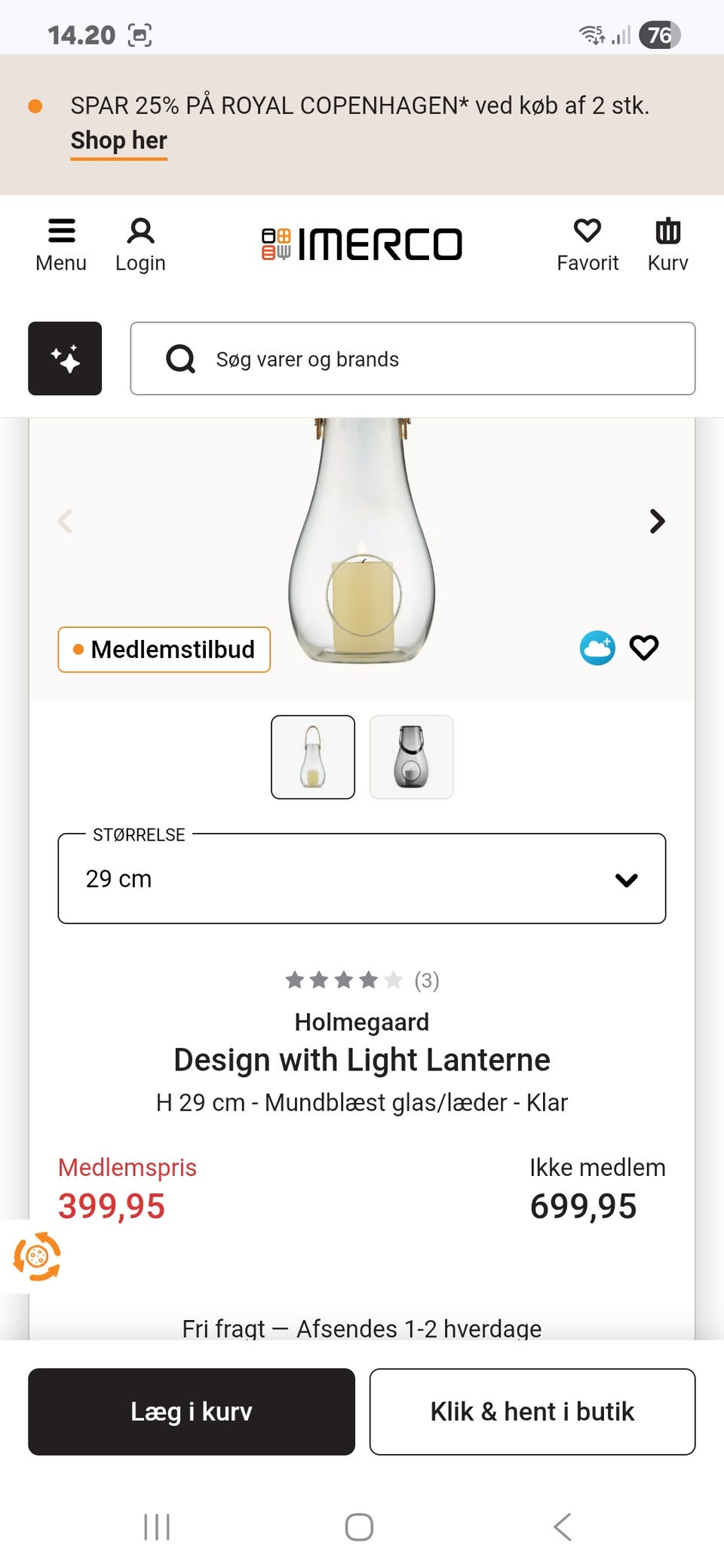Select the smoke grey lantern thumbnail

point(410,757)
